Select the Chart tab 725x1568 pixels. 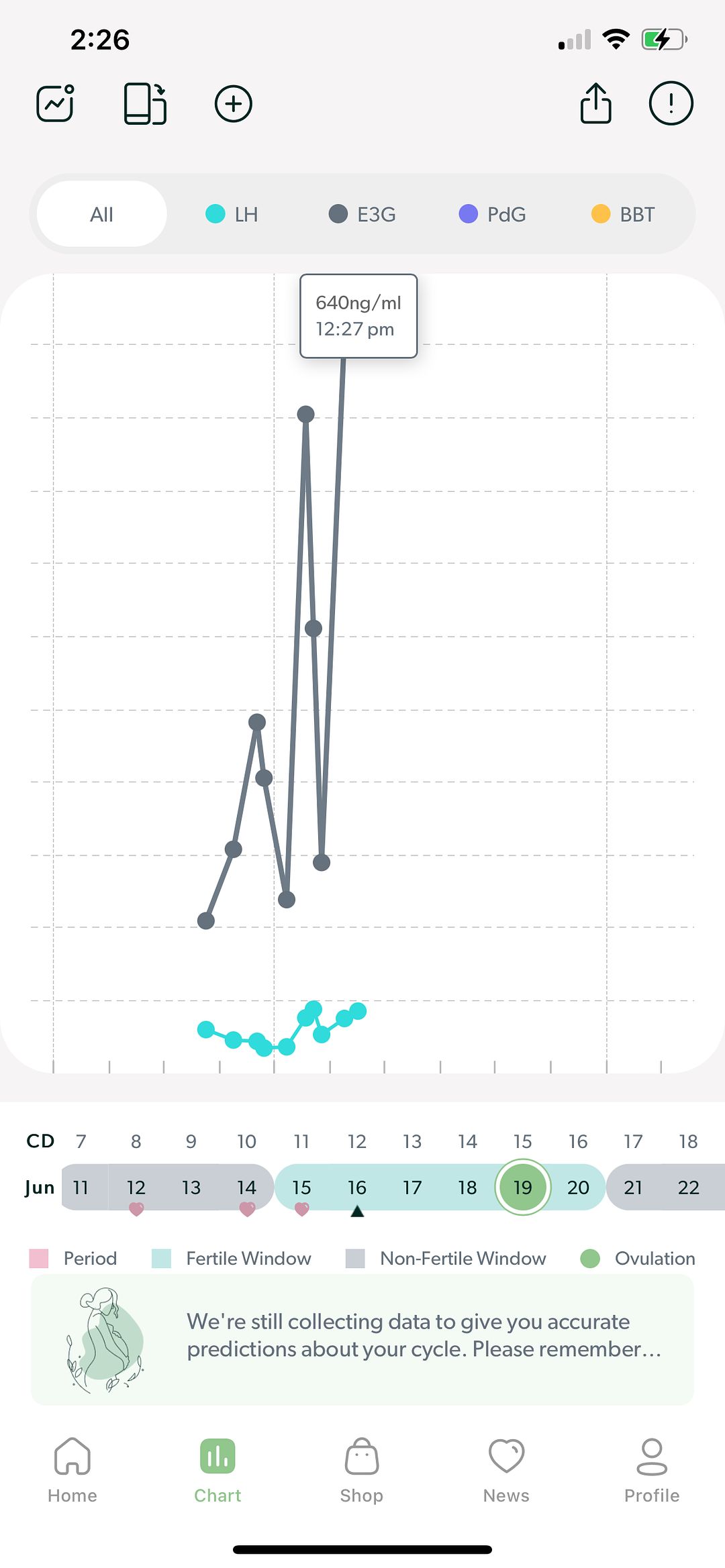(x=217, y=1471)
